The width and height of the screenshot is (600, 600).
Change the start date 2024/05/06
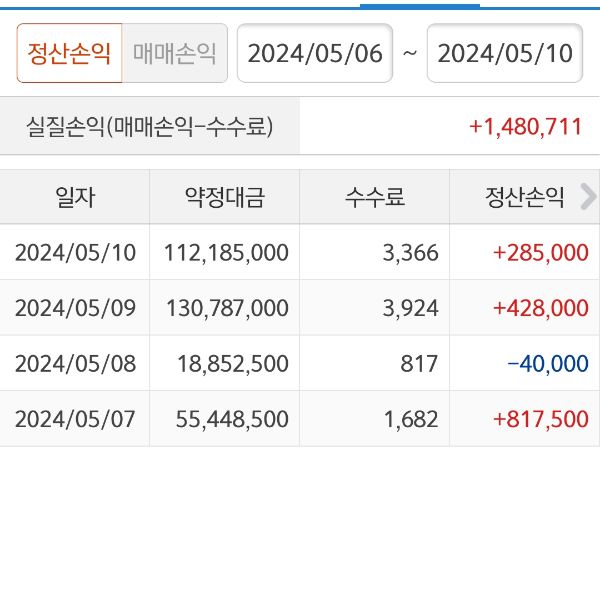(x=315, y=53)
